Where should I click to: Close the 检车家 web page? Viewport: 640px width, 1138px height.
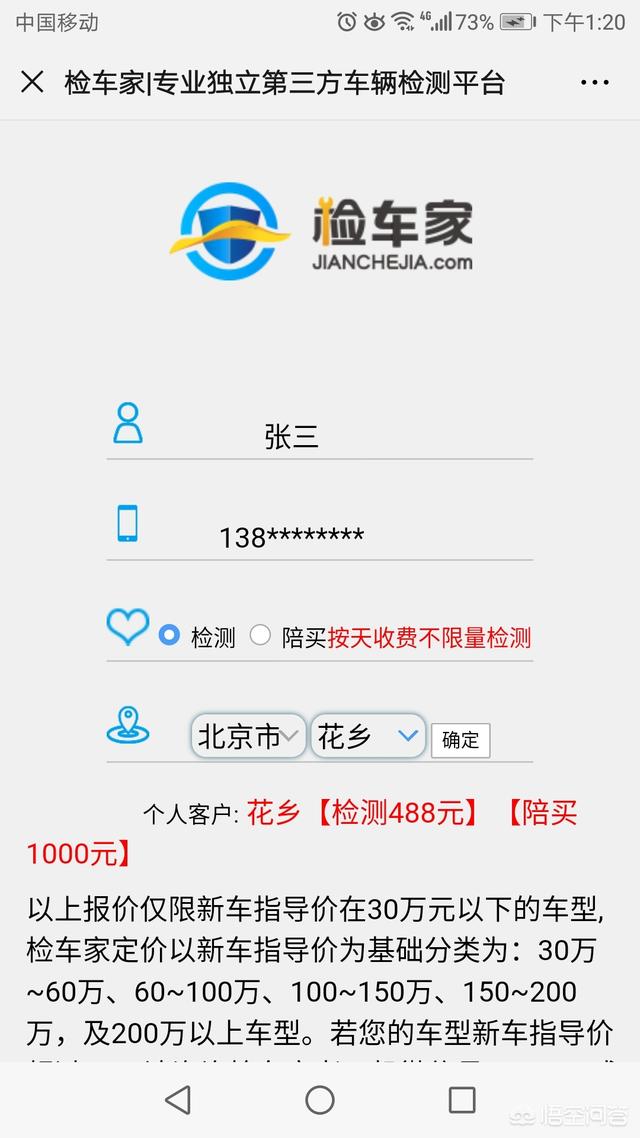coord(32,83)
